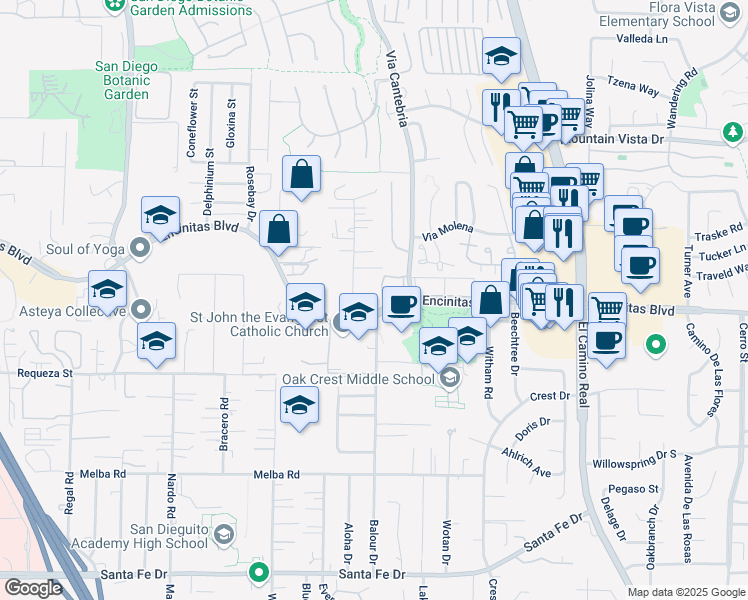748x600 pixels.
Task: Tap the school marker above Encinitas Blvd near Soul of Yoga
Action: point(160,216)
